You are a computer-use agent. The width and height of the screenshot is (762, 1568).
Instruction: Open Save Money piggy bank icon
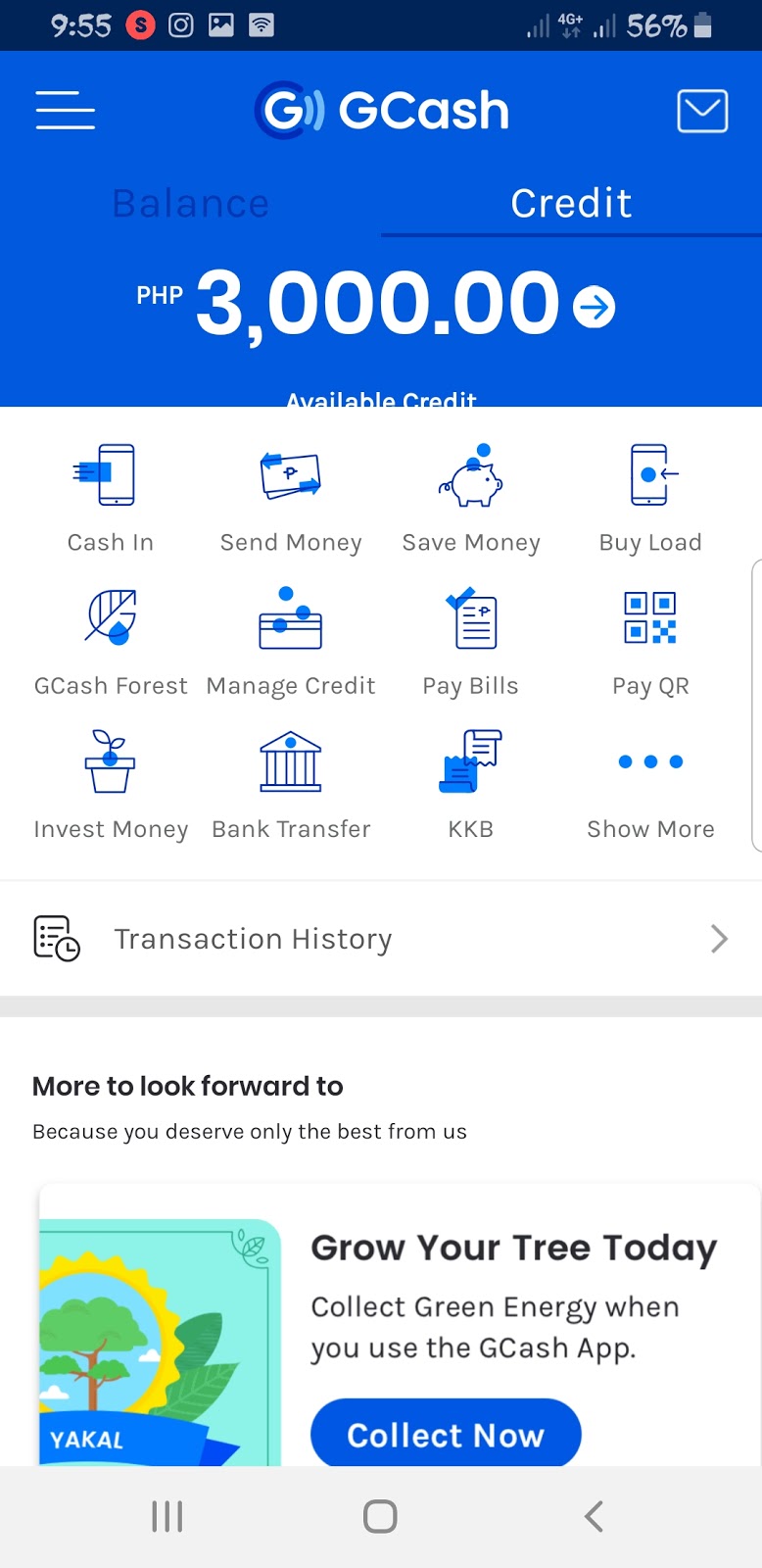point(470,475)
